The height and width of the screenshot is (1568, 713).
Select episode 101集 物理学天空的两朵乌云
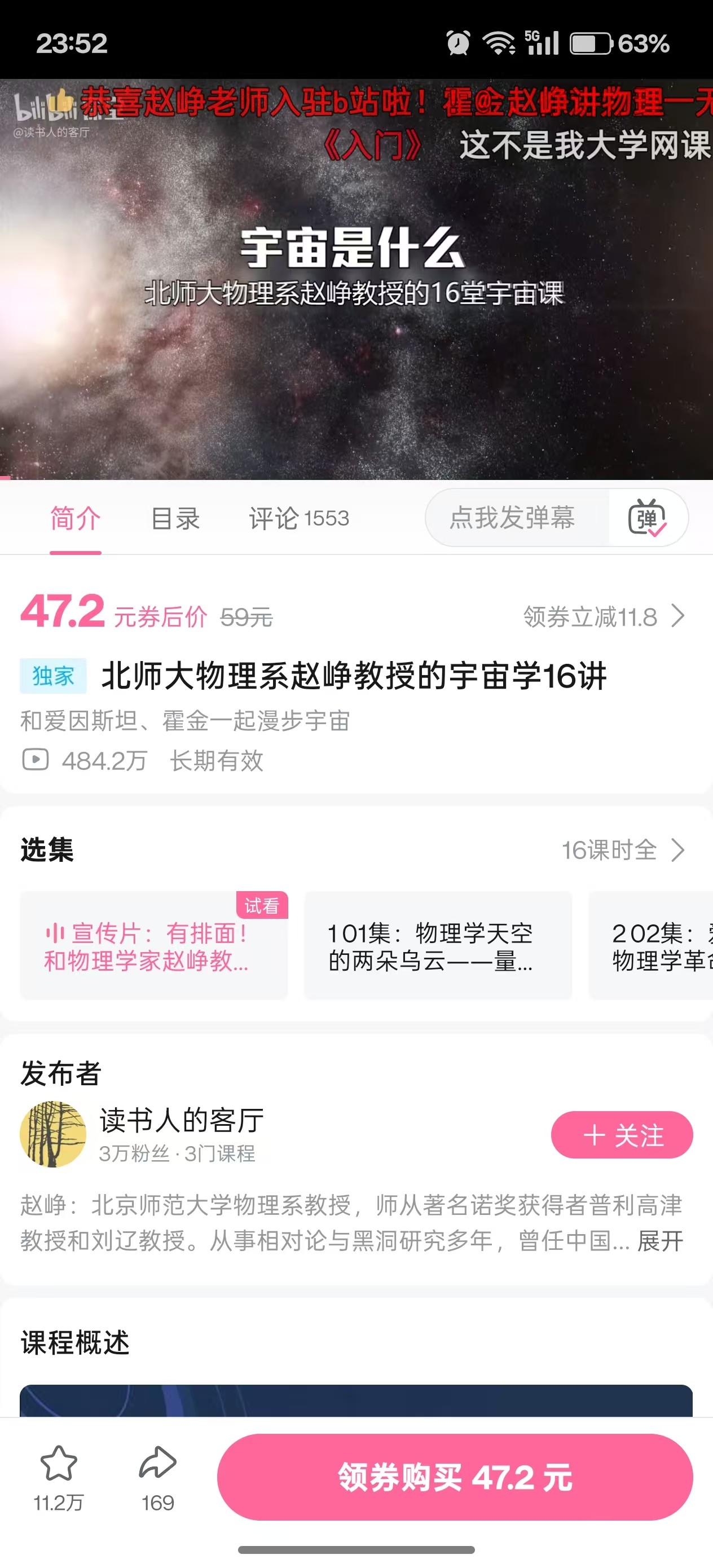(x=437, y=945)
